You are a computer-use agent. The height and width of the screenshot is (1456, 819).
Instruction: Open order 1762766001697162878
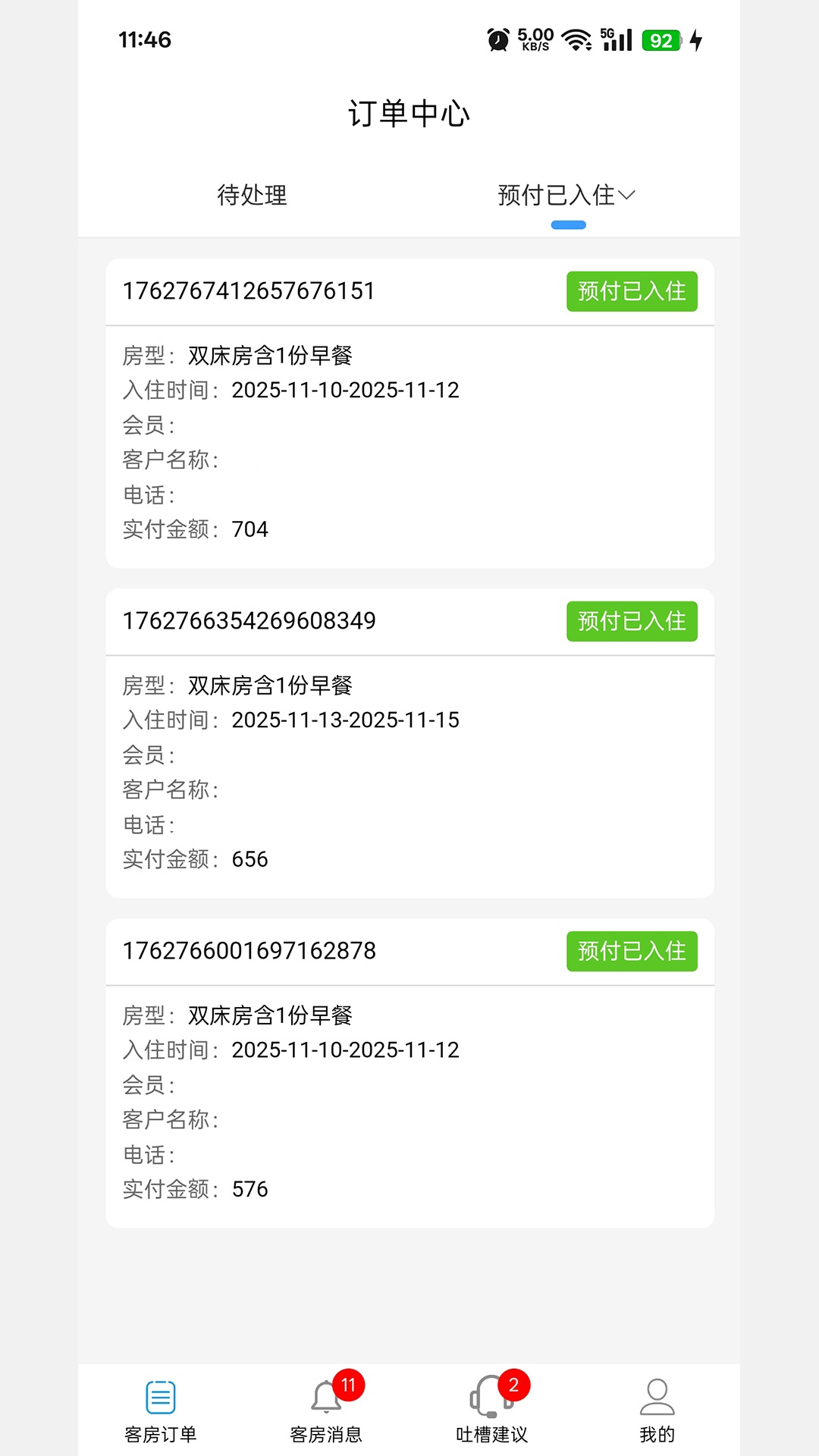409,1073
